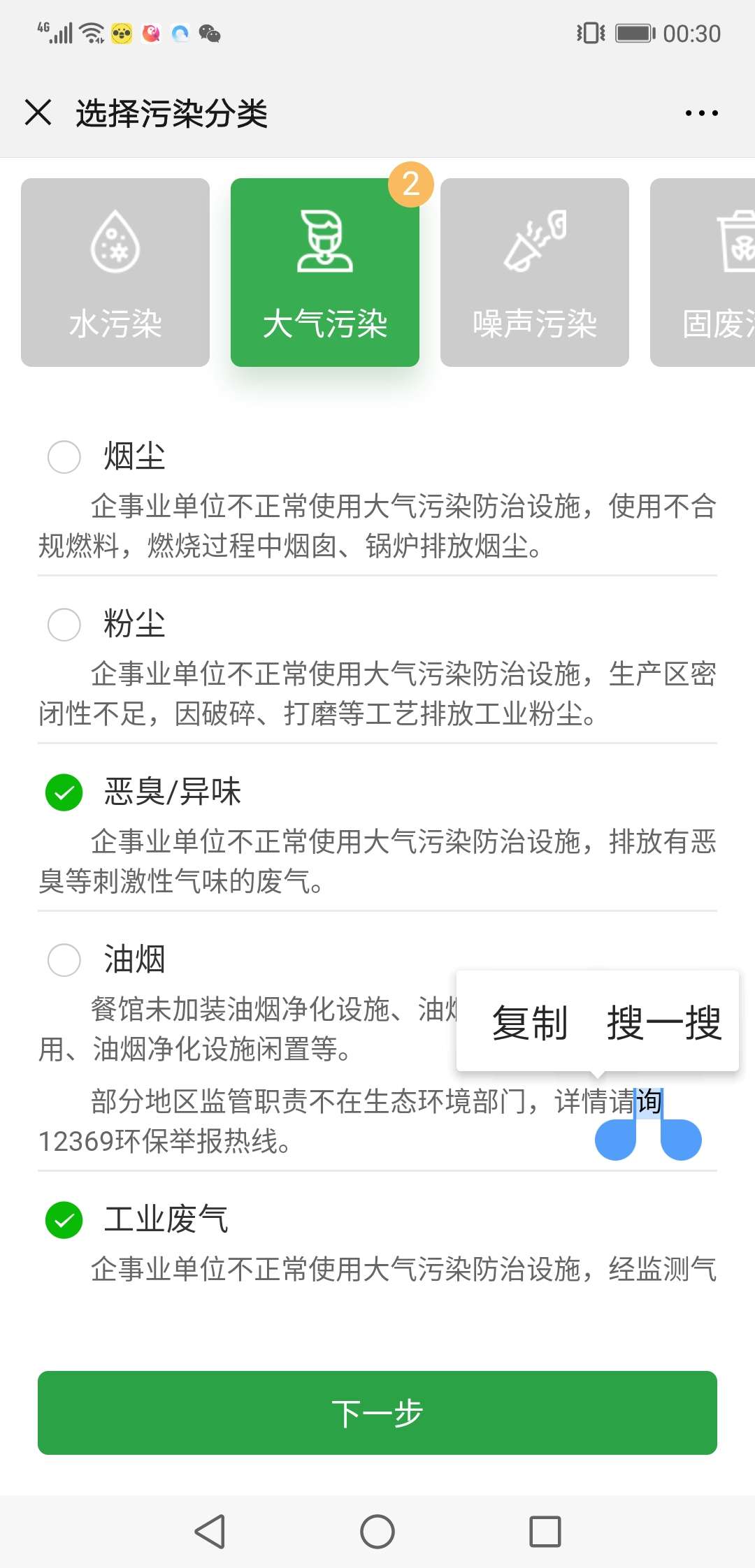
Task: Uncheck the 工业废气 option
Action: pyautogui.click(x=64, y=1220)
